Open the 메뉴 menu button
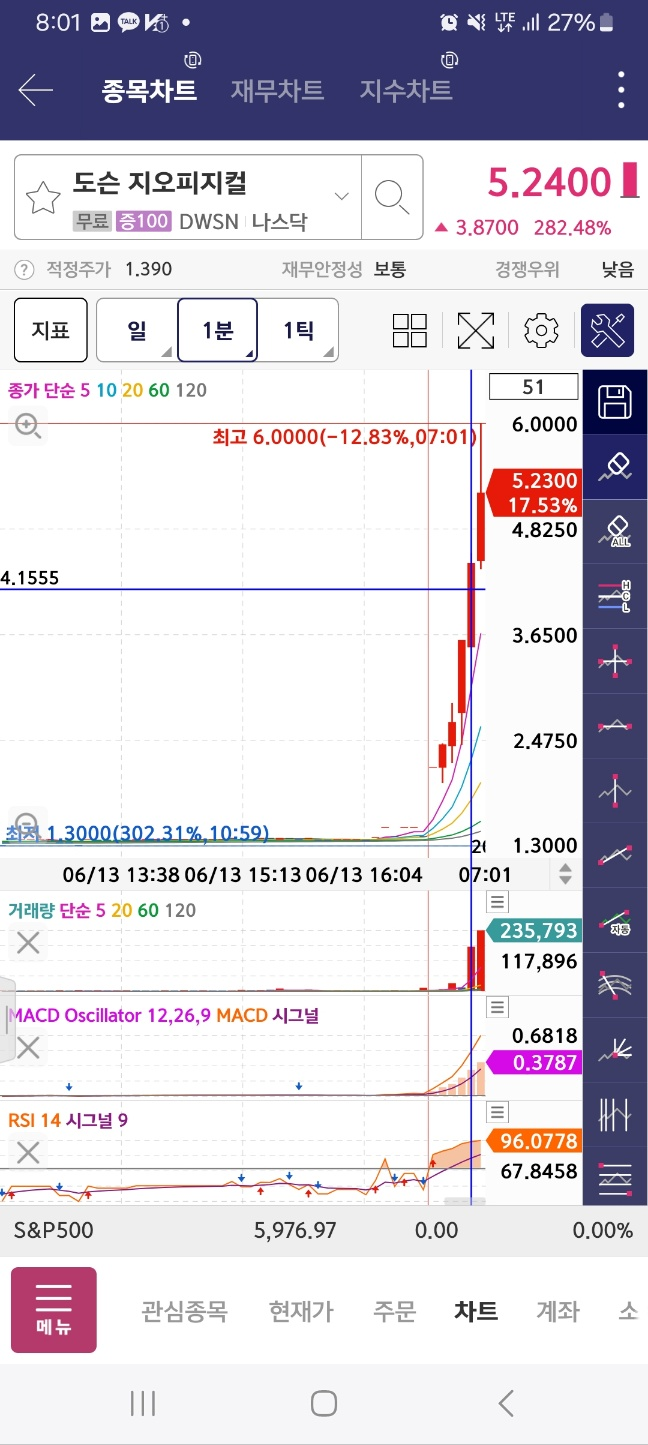The image size is (648, 1445). [x=54, y=1310]
